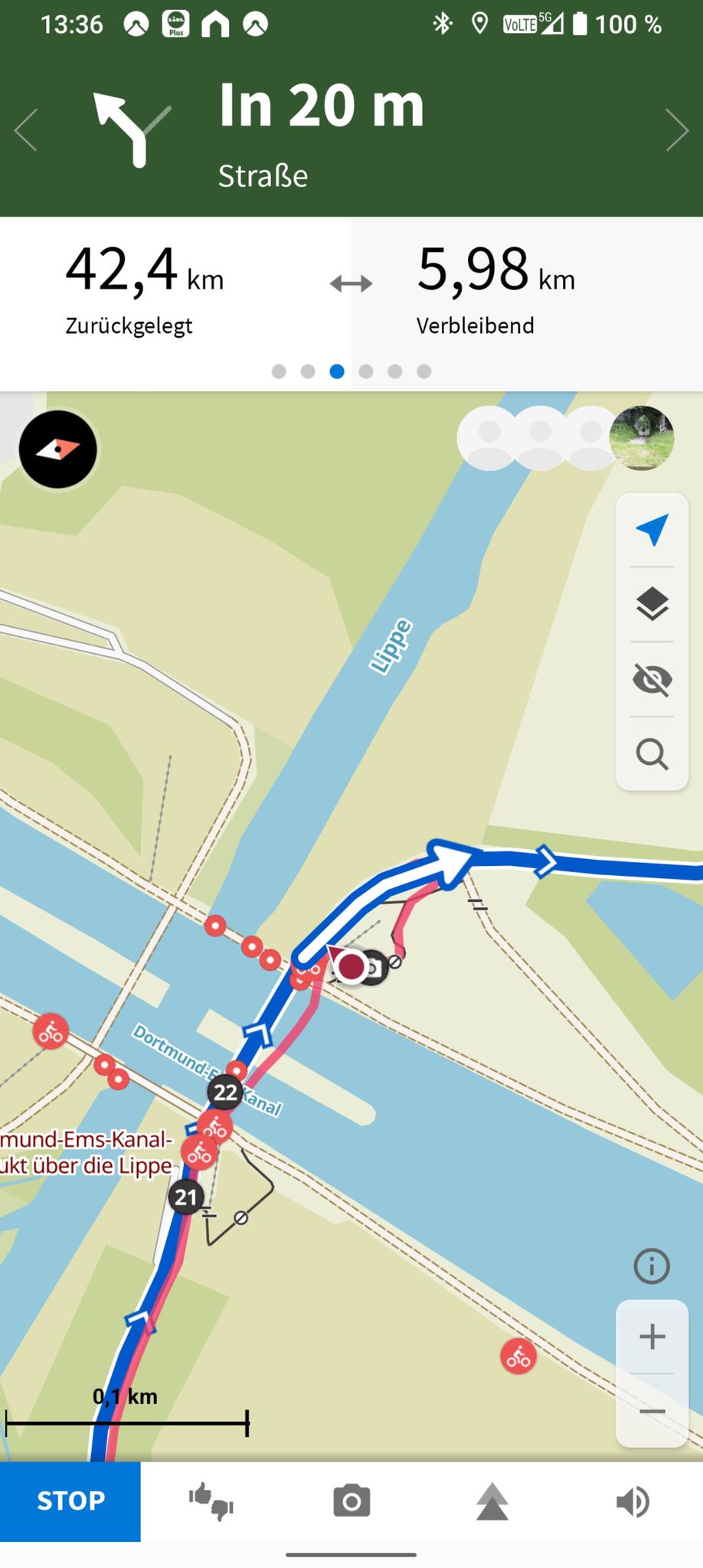The height and width of the screenshot is (1568, 703).
Task: Zoom in the map with plus
Action: [x=652, y=1337]
